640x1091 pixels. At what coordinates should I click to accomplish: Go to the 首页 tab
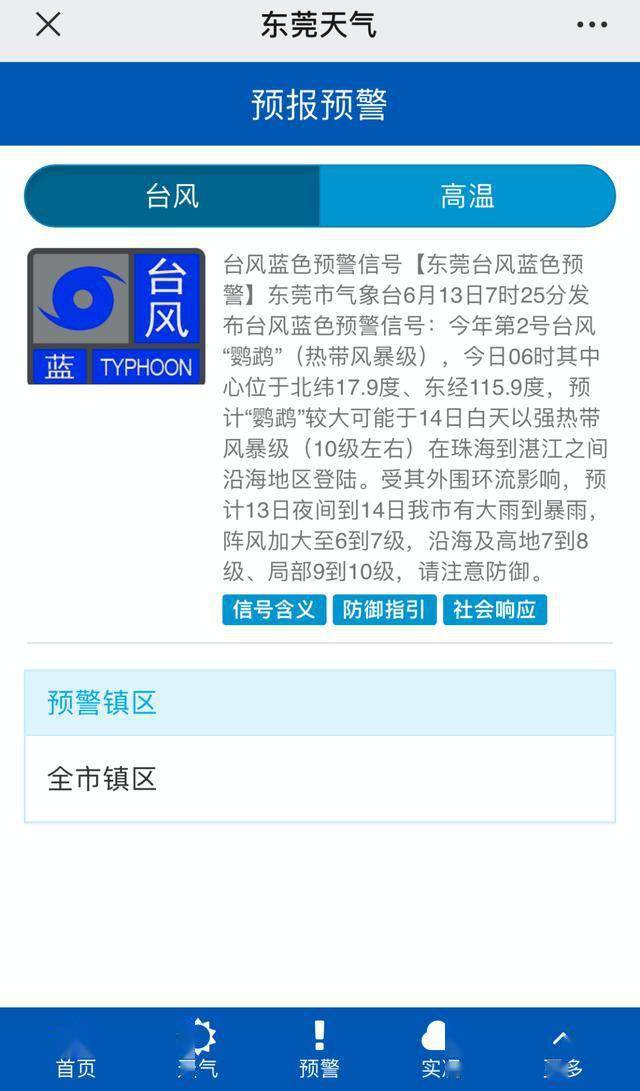pos(76,1050)
